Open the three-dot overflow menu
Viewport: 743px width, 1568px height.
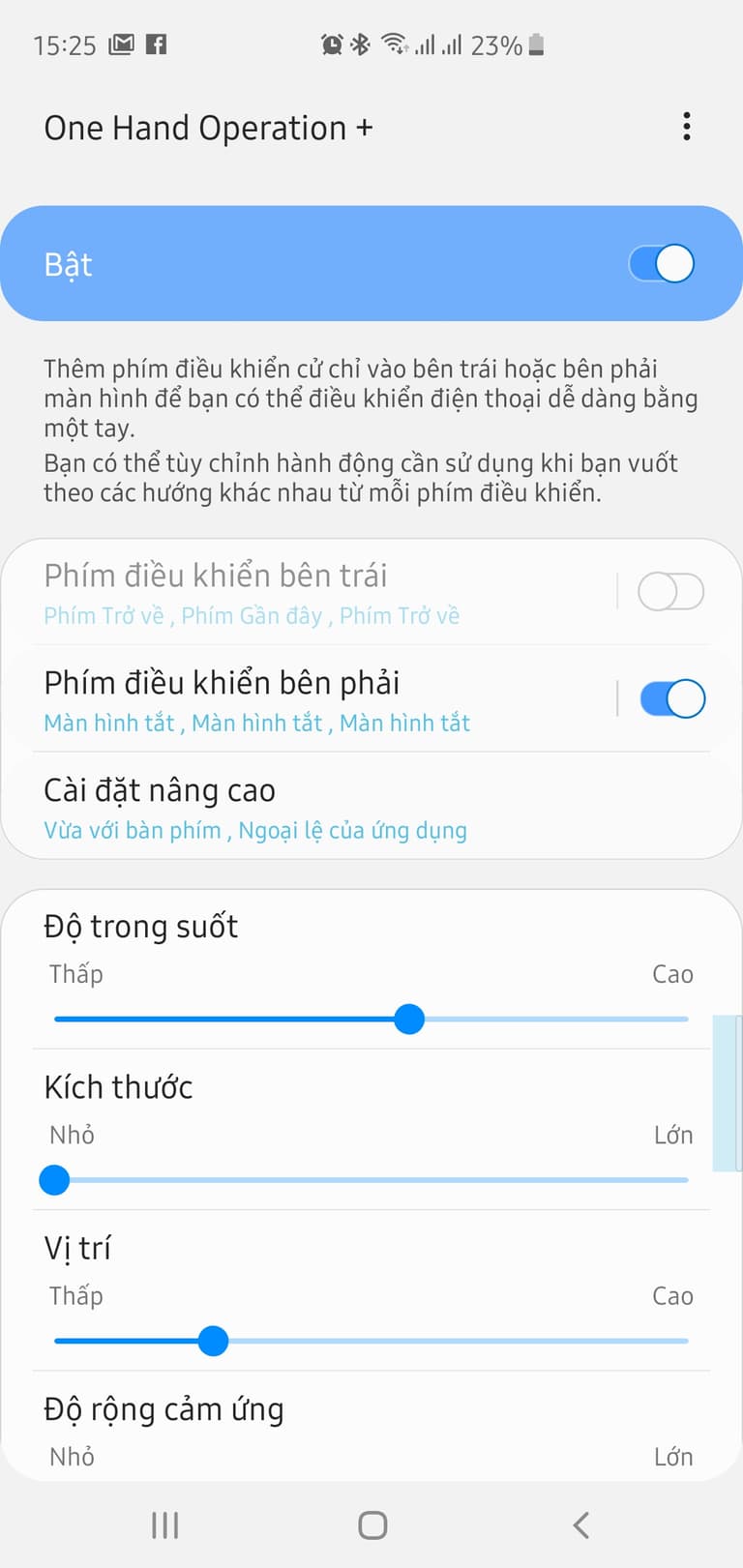click(x=686, y=127)
